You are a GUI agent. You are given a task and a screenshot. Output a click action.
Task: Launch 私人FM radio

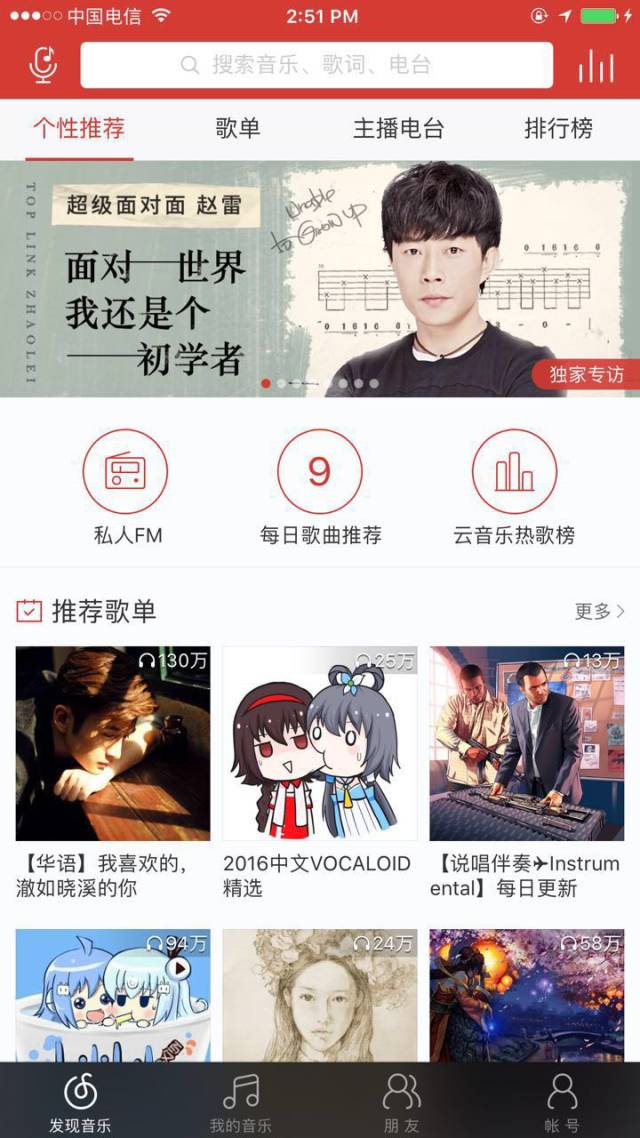click(127, 472)
